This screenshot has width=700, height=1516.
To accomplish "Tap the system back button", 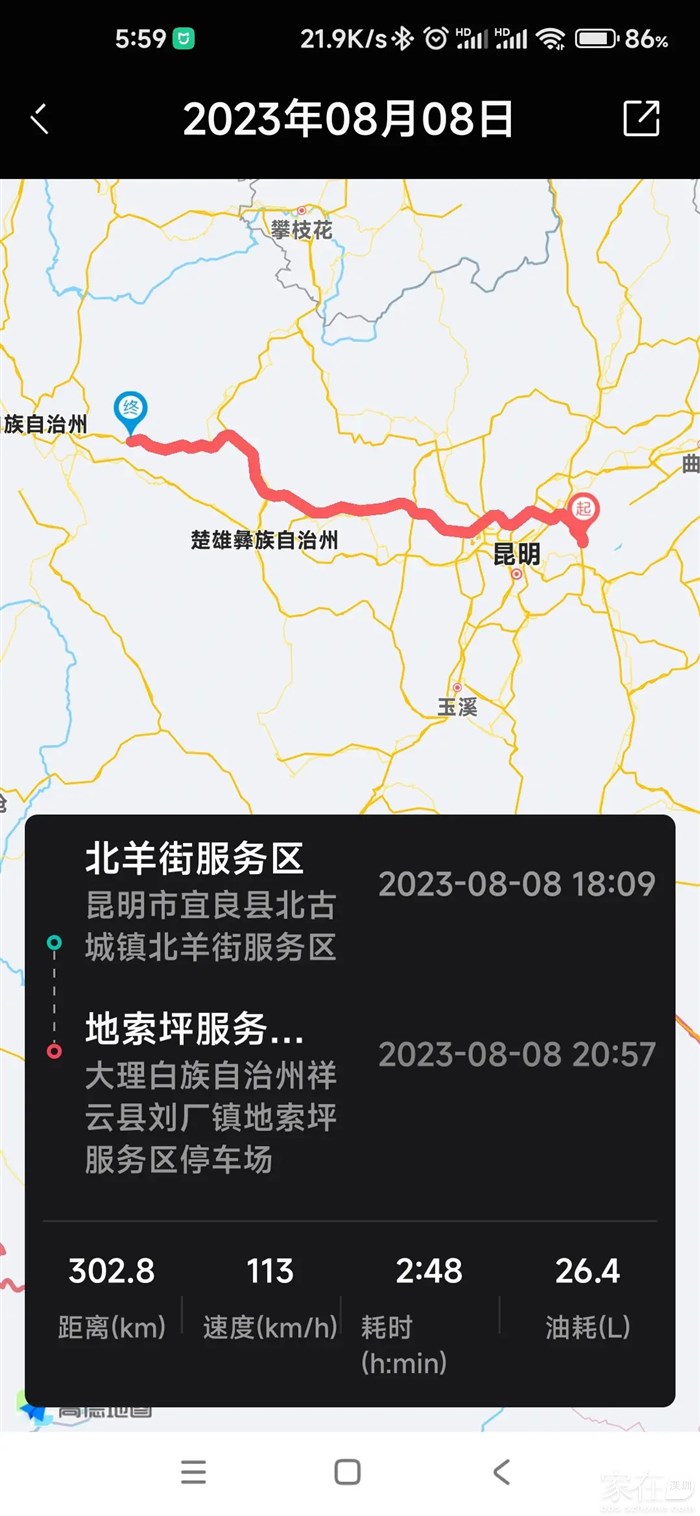I will pyautogui.click(x=502, y=1471).
